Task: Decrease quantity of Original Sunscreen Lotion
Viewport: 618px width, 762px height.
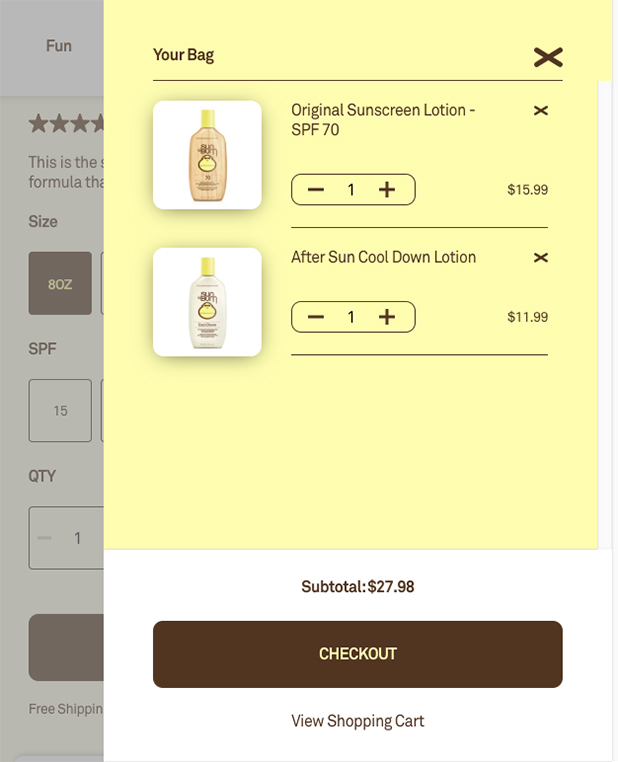Action: point(316,190)
